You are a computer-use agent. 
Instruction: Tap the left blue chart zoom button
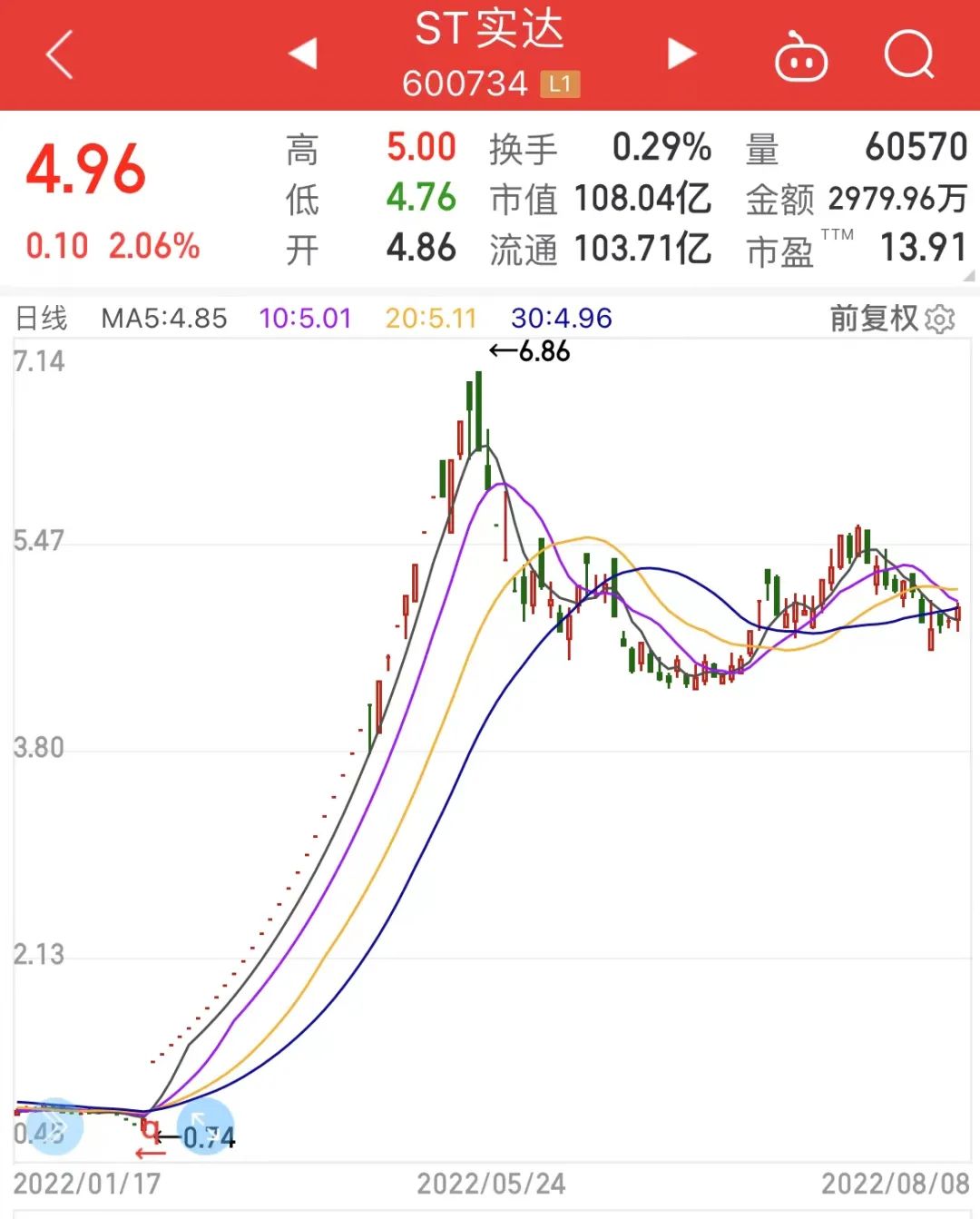[x=54, y=1126]
